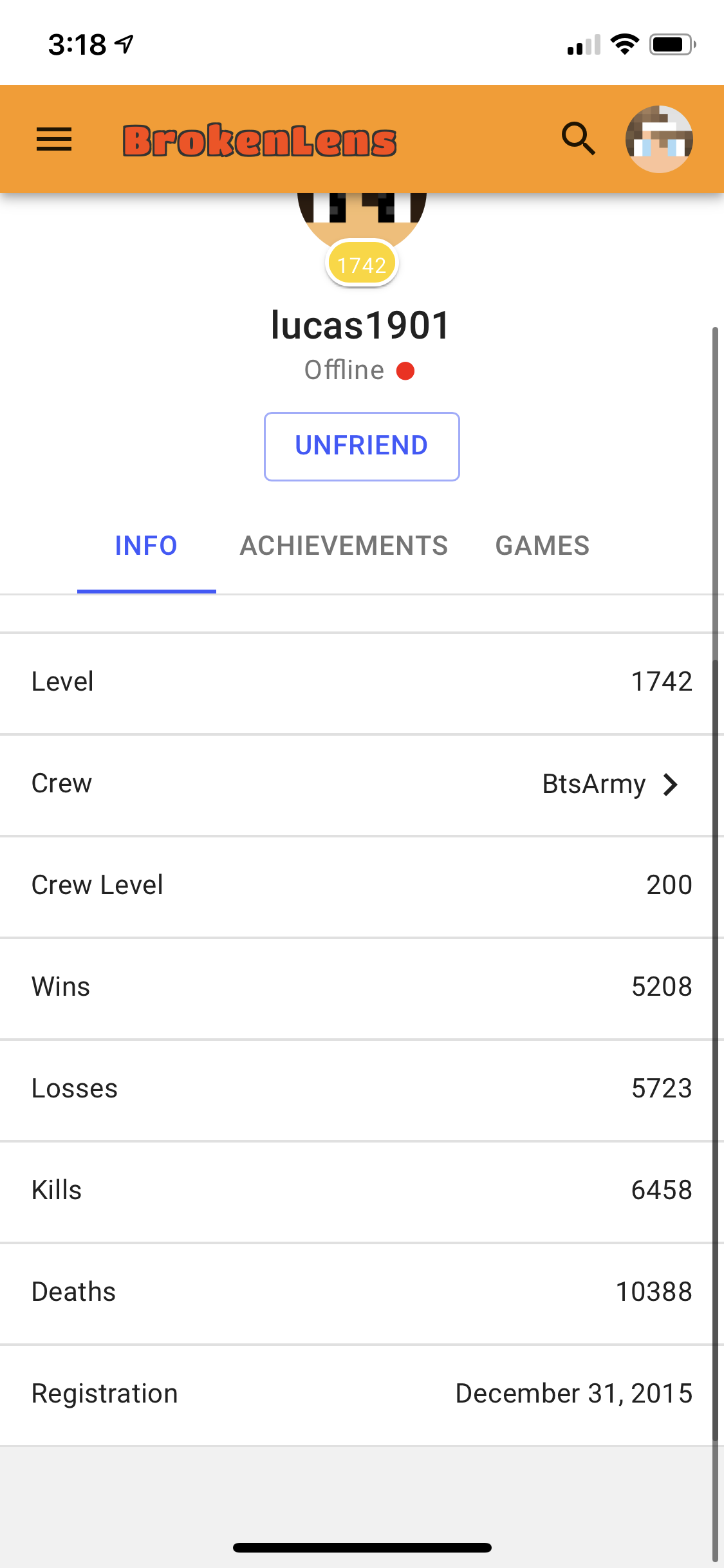The image size is (724, 1568).
Task: Open the hamburger menu
Action: (x=54, y=139)
